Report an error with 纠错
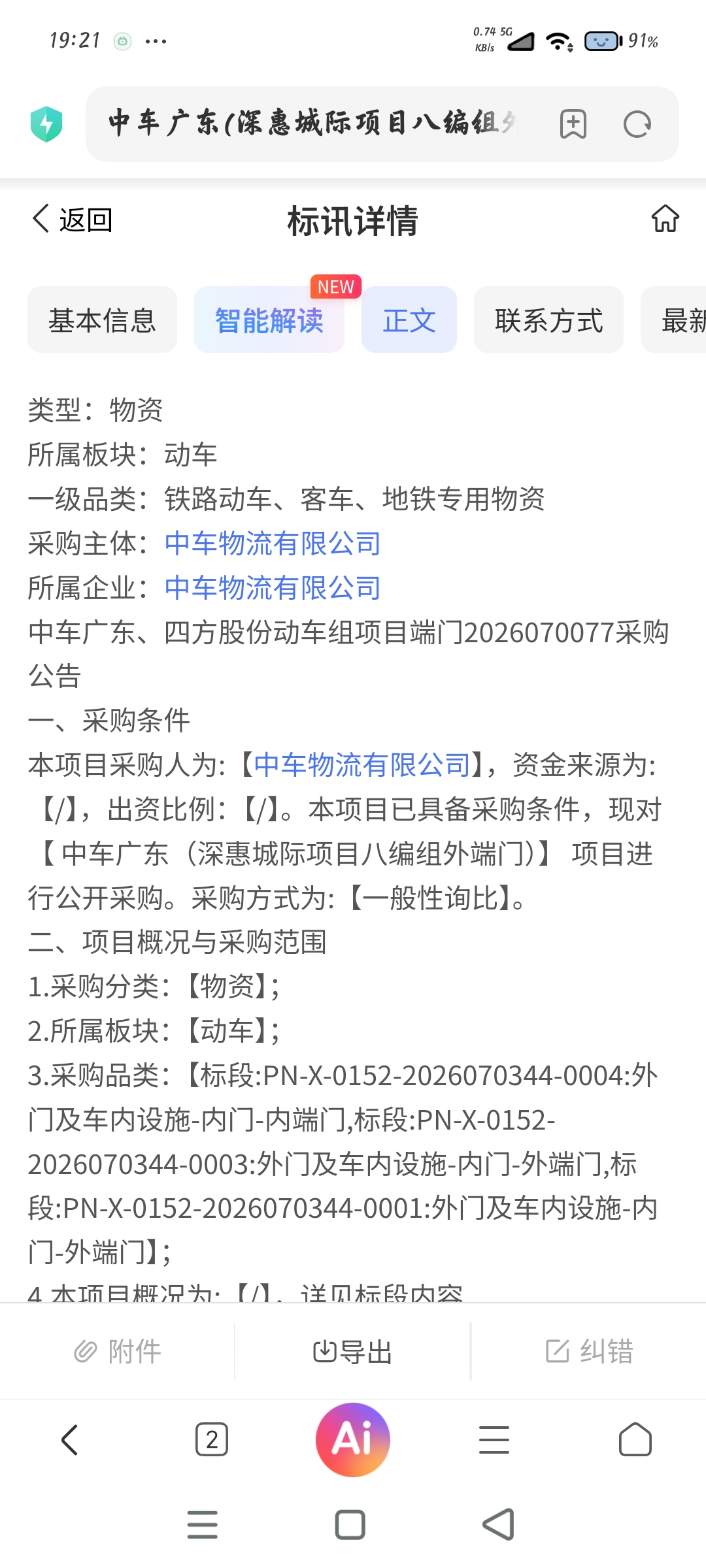706x1568 pixels. click(x=589, y=1351)
